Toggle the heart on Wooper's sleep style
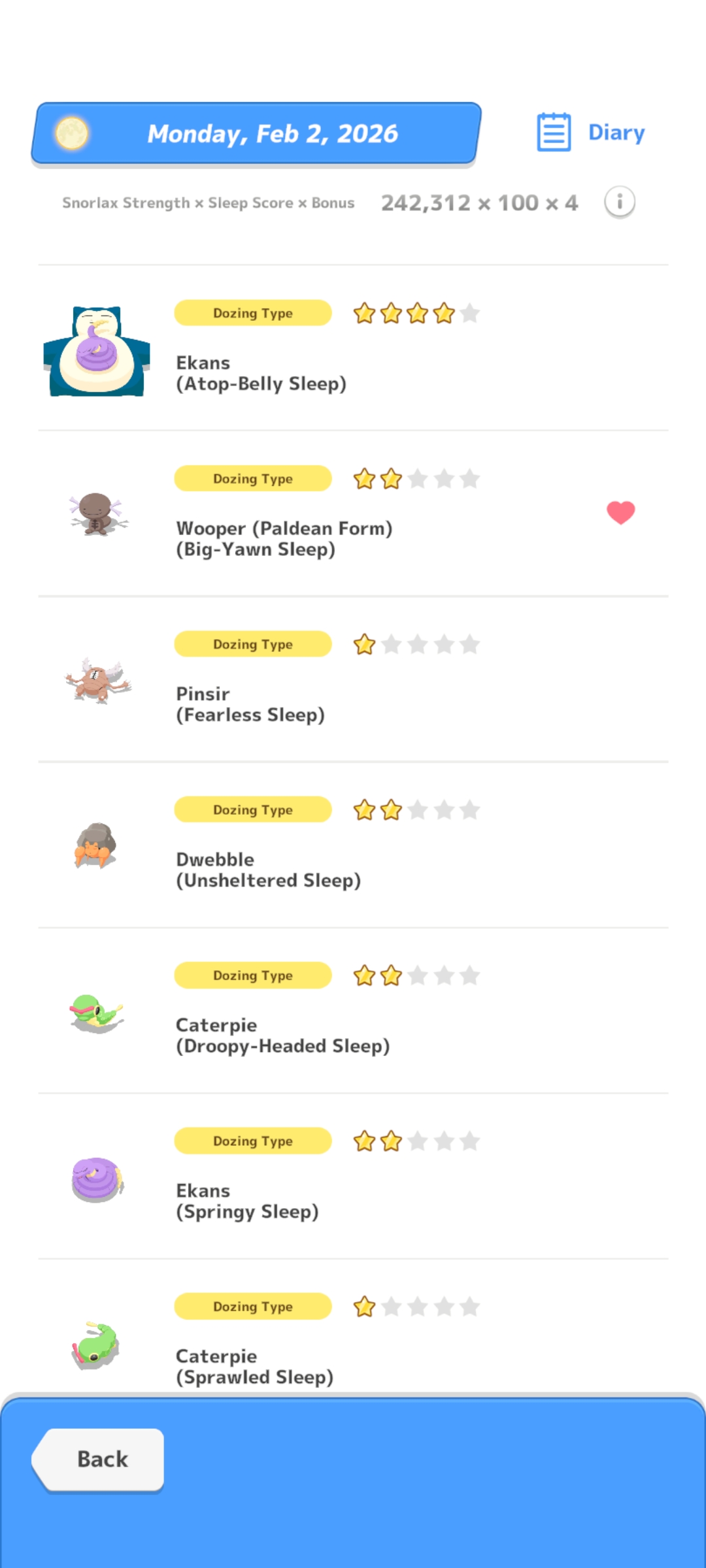This screenshot has height=1568, width=706. tap(620, 512)
